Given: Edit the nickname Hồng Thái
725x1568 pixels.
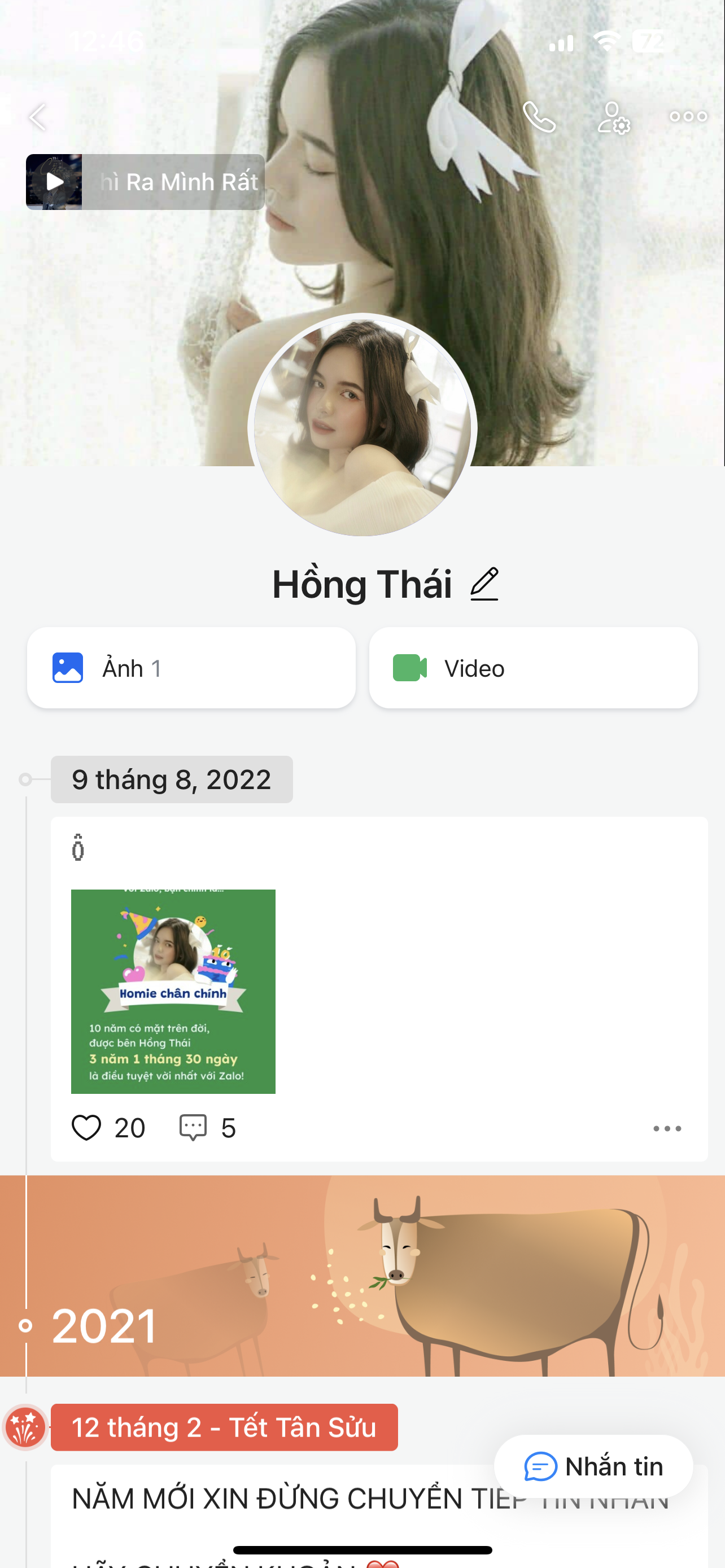Looking at the screenshot, I should coord(484,584).
